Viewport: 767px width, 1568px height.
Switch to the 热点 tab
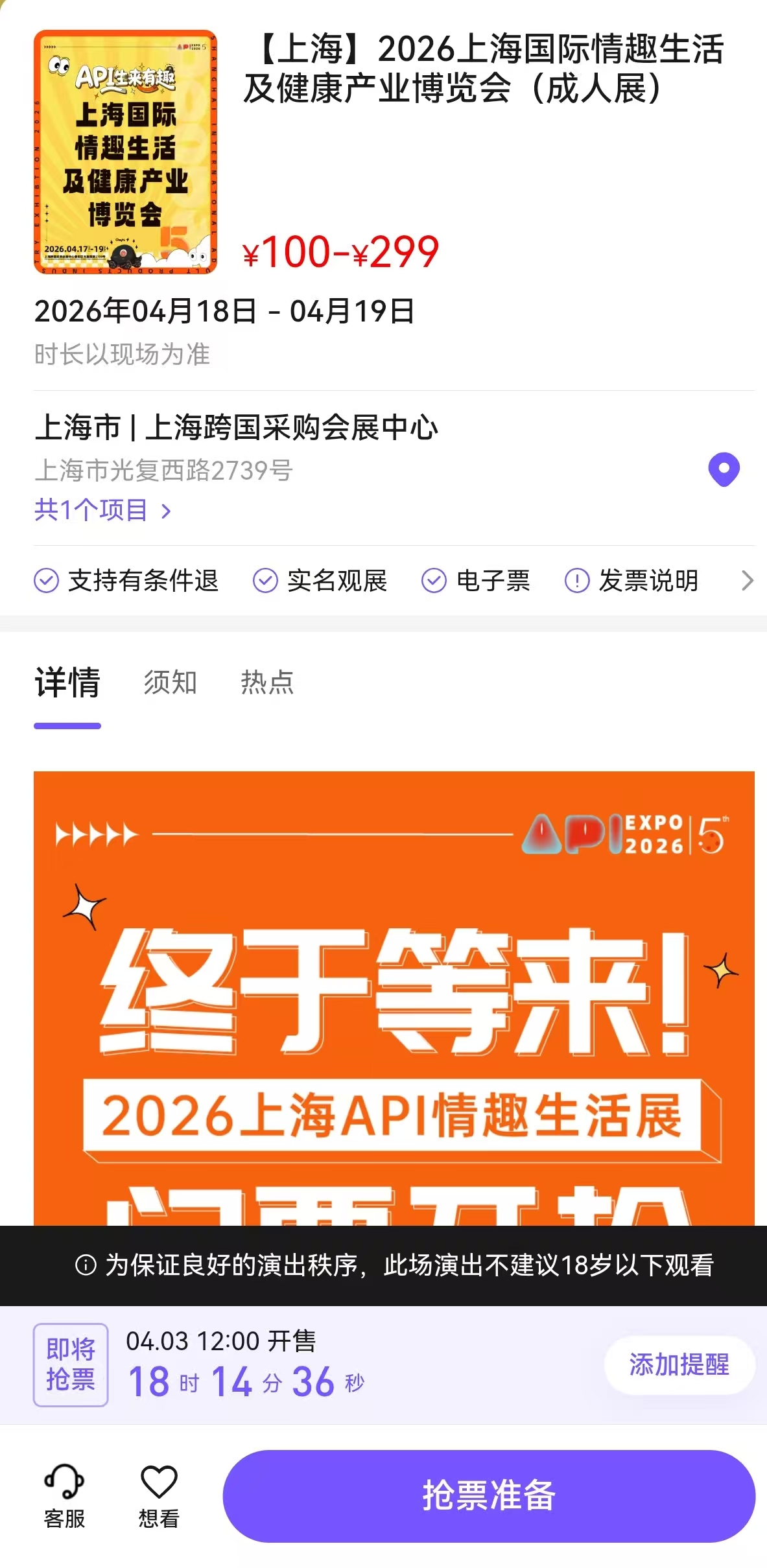(x=267, y=682)
